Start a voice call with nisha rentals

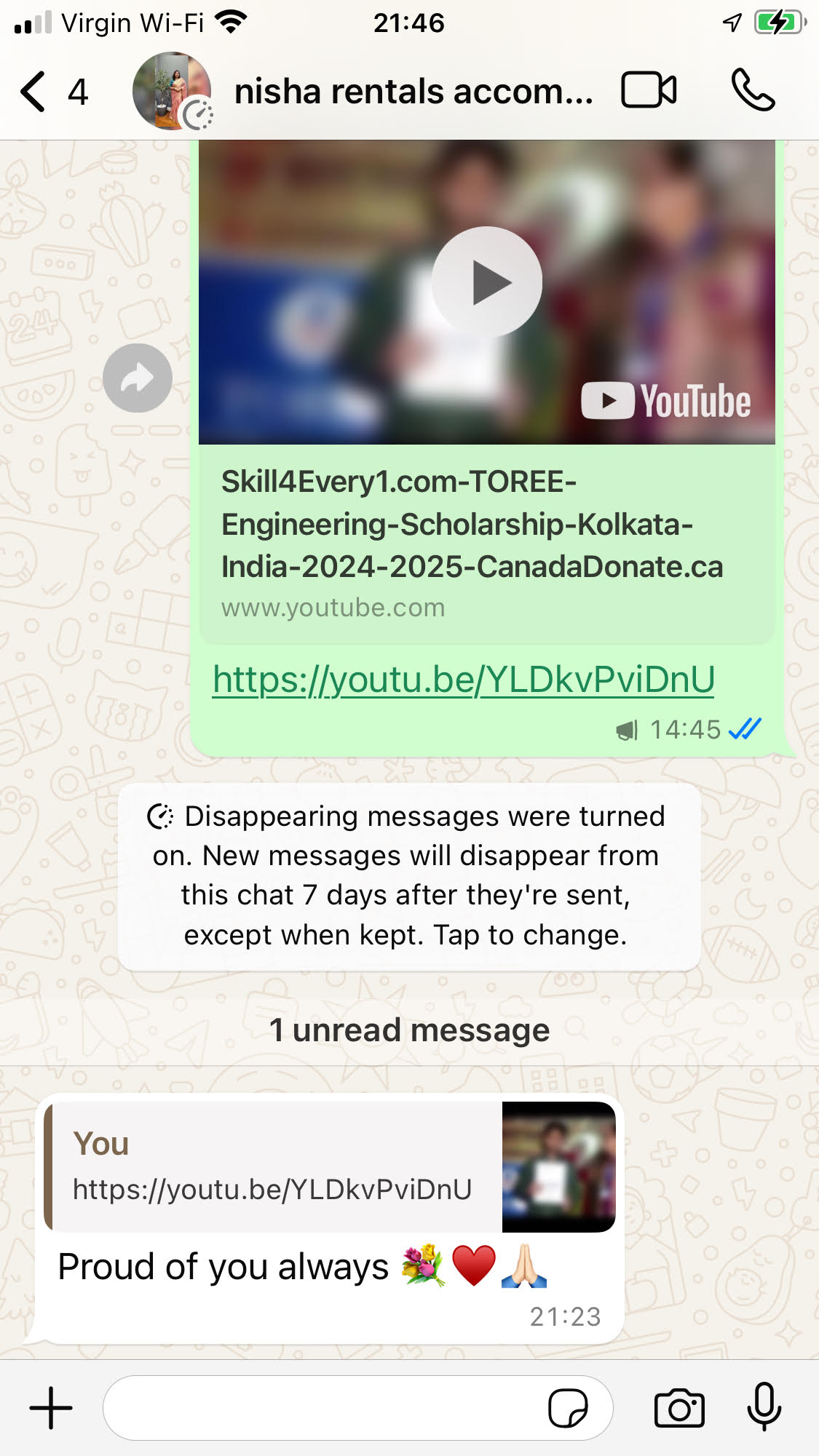pyautogui.click(x=753, y=91)
